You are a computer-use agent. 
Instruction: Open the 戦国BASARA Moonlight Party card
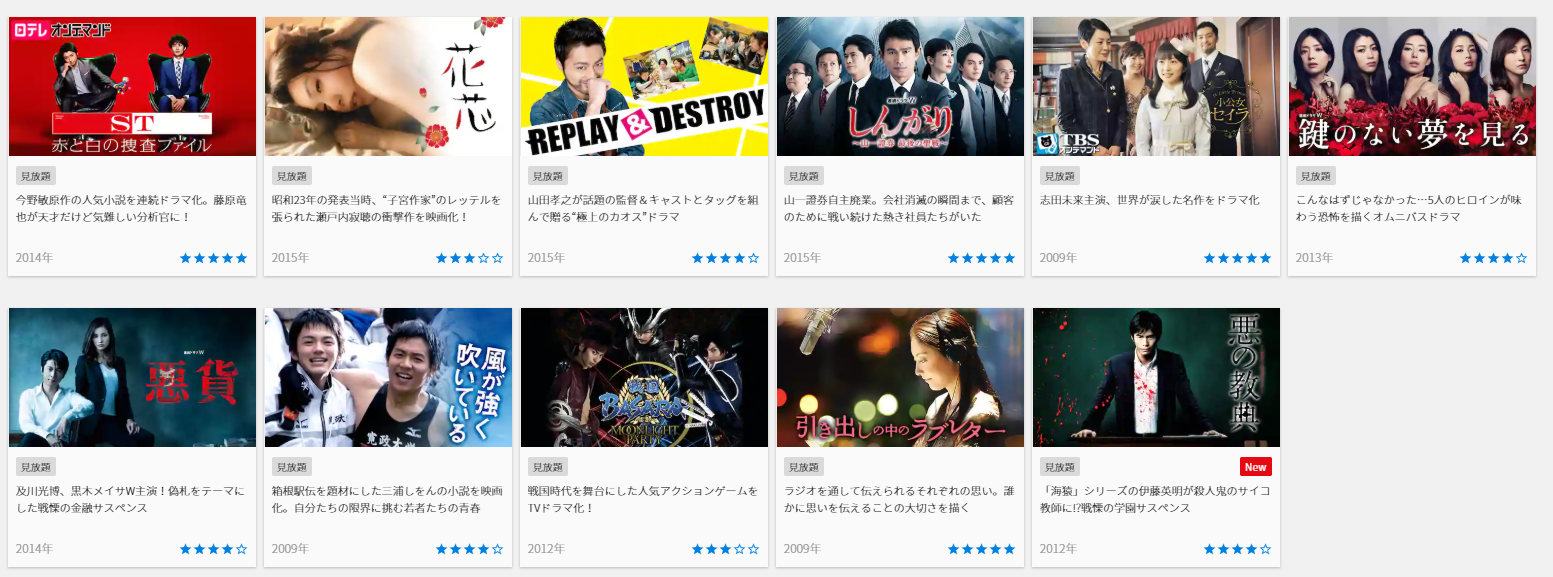click(x=644, y=378)
